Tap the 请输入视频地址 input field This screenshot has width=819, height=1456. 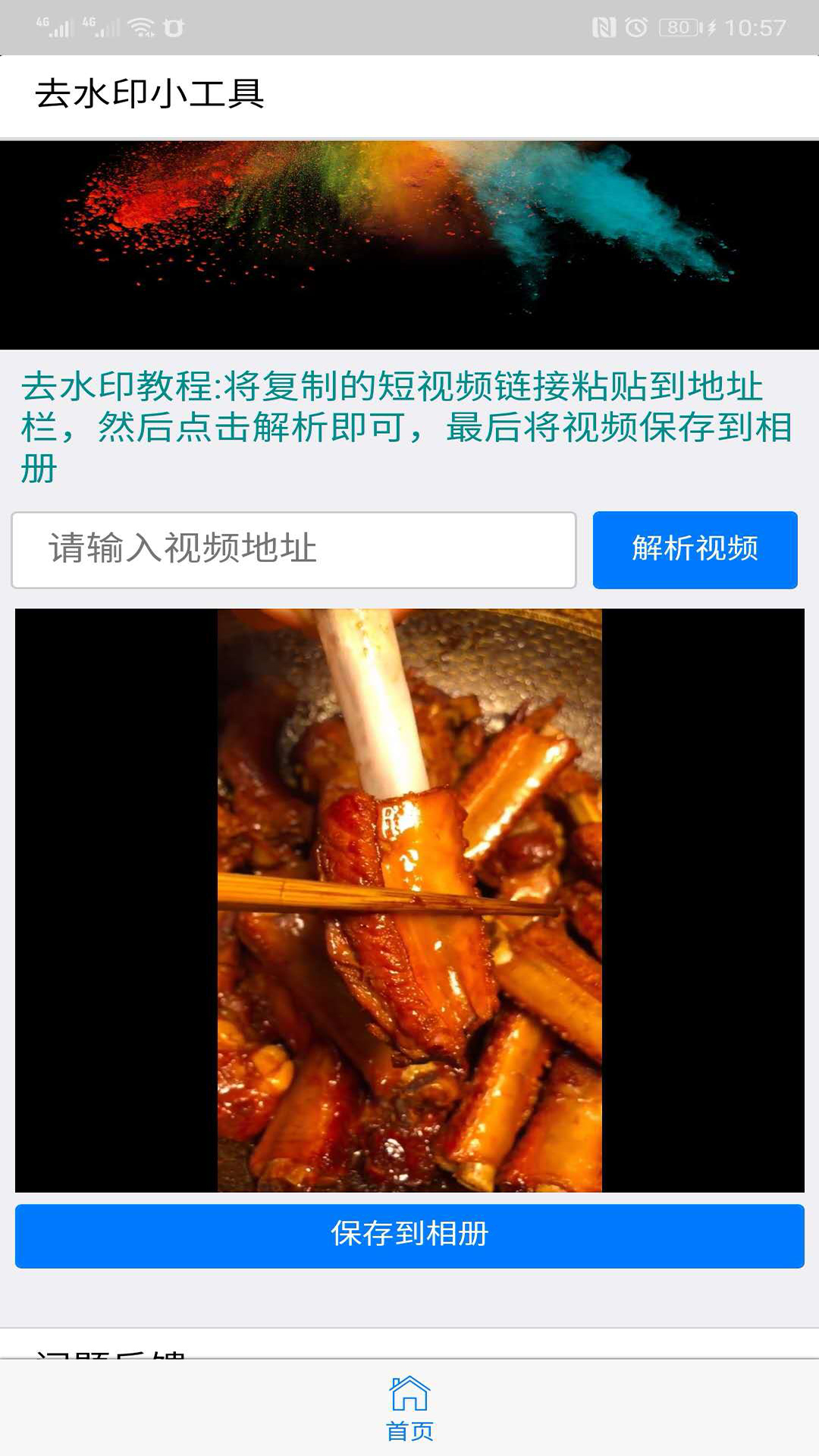(x=293, y=550)
